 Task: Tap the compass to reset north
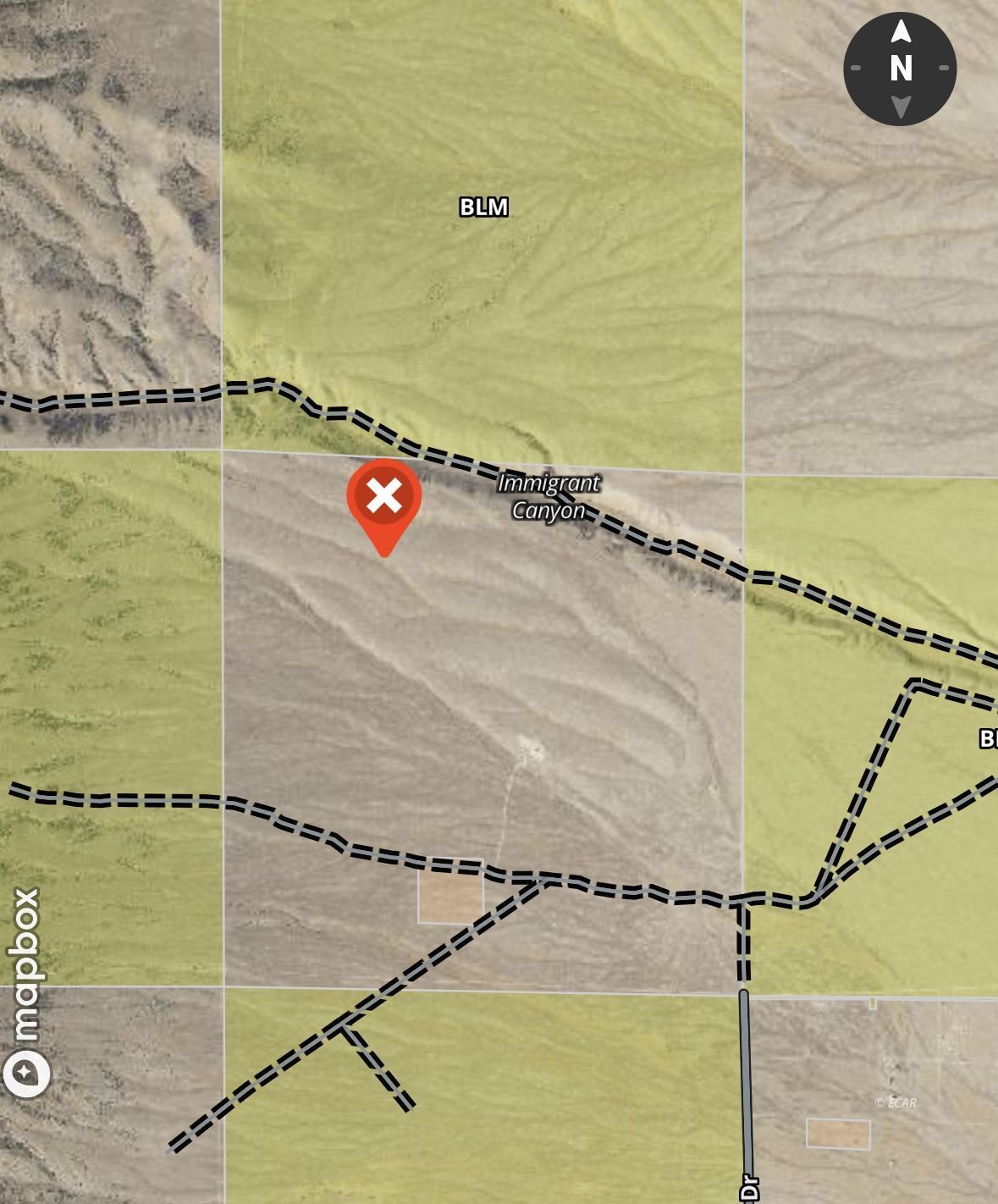(x=900, y=69)
